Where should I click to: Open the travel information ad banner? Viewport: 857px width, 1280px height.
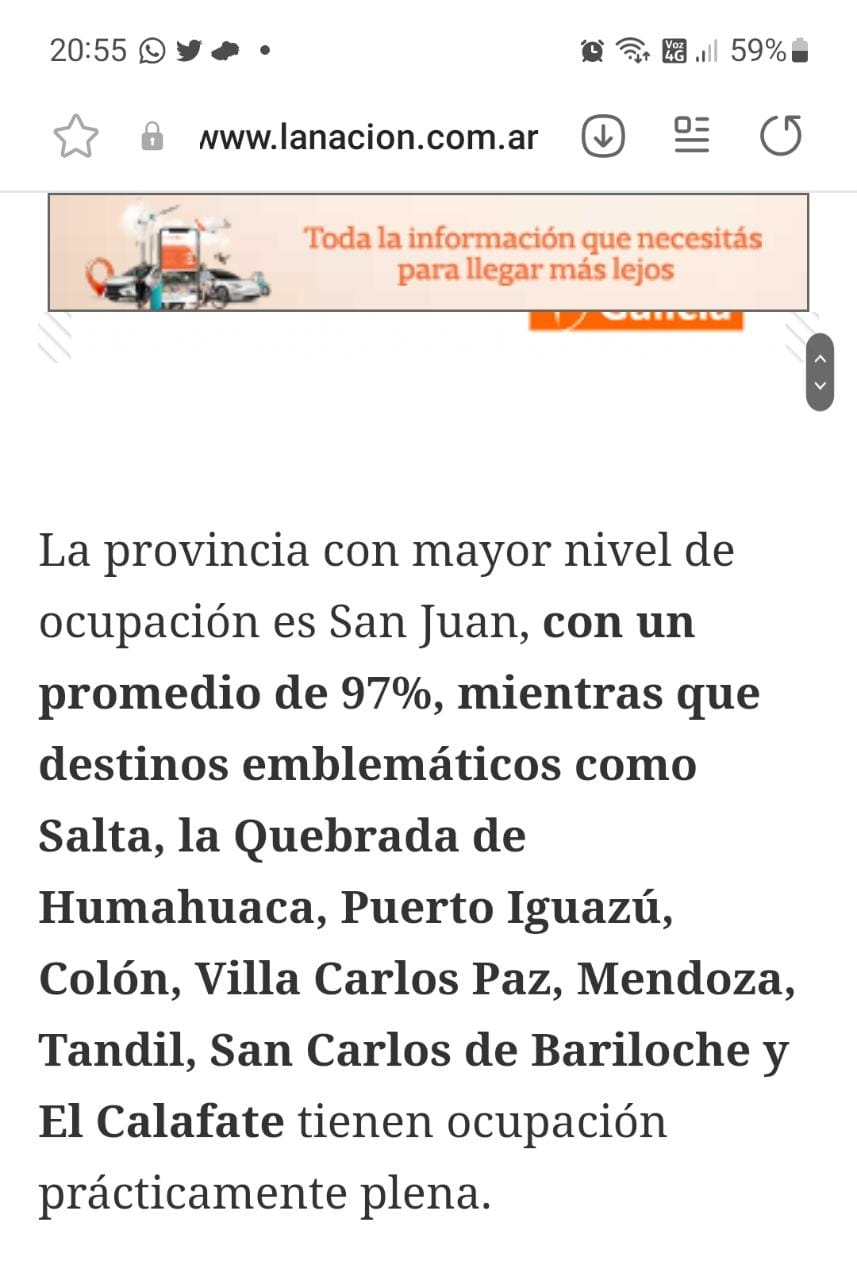pos(428,253)
